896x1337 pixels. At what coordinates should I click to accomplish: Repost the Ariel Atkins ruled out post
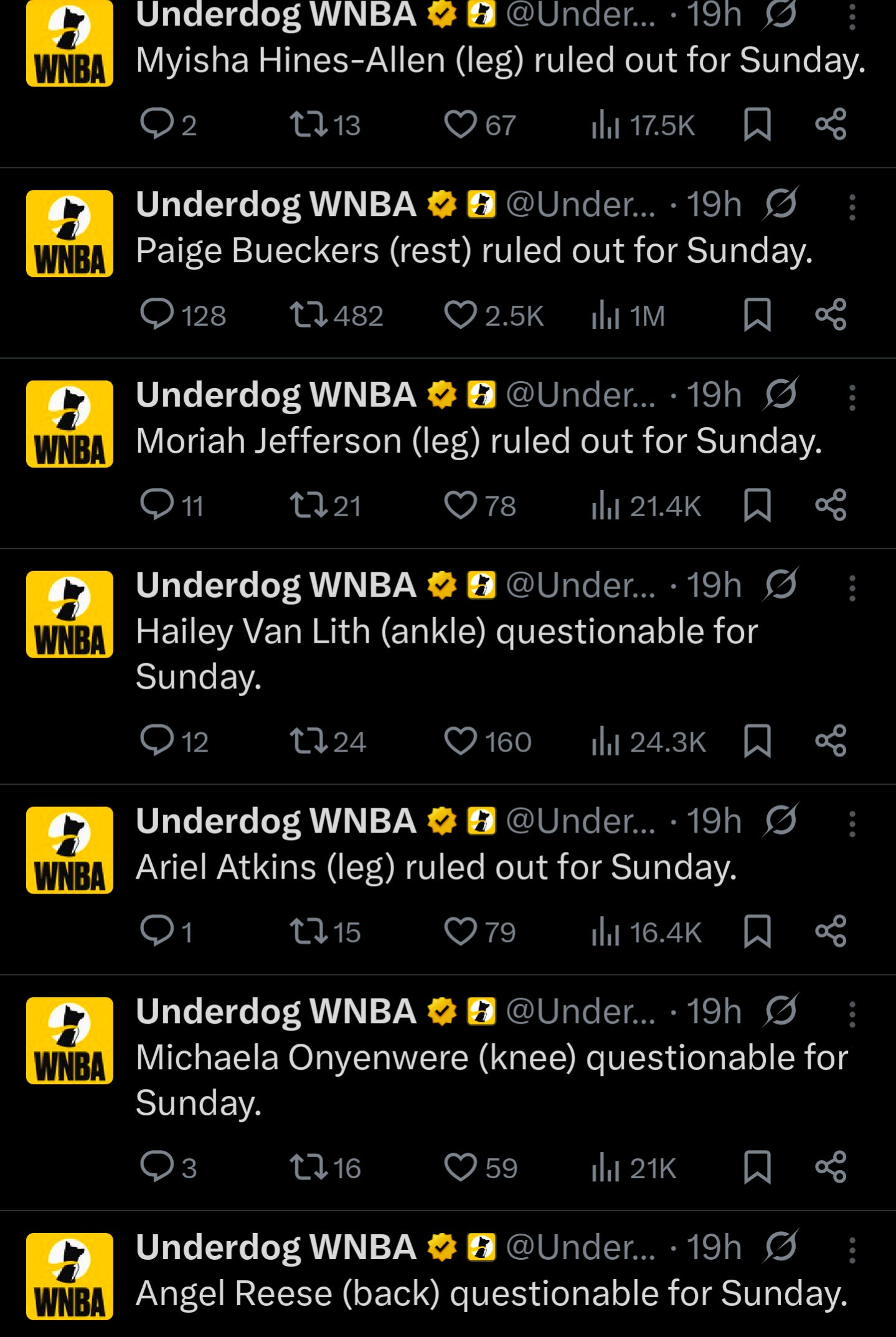click(309, 932)
